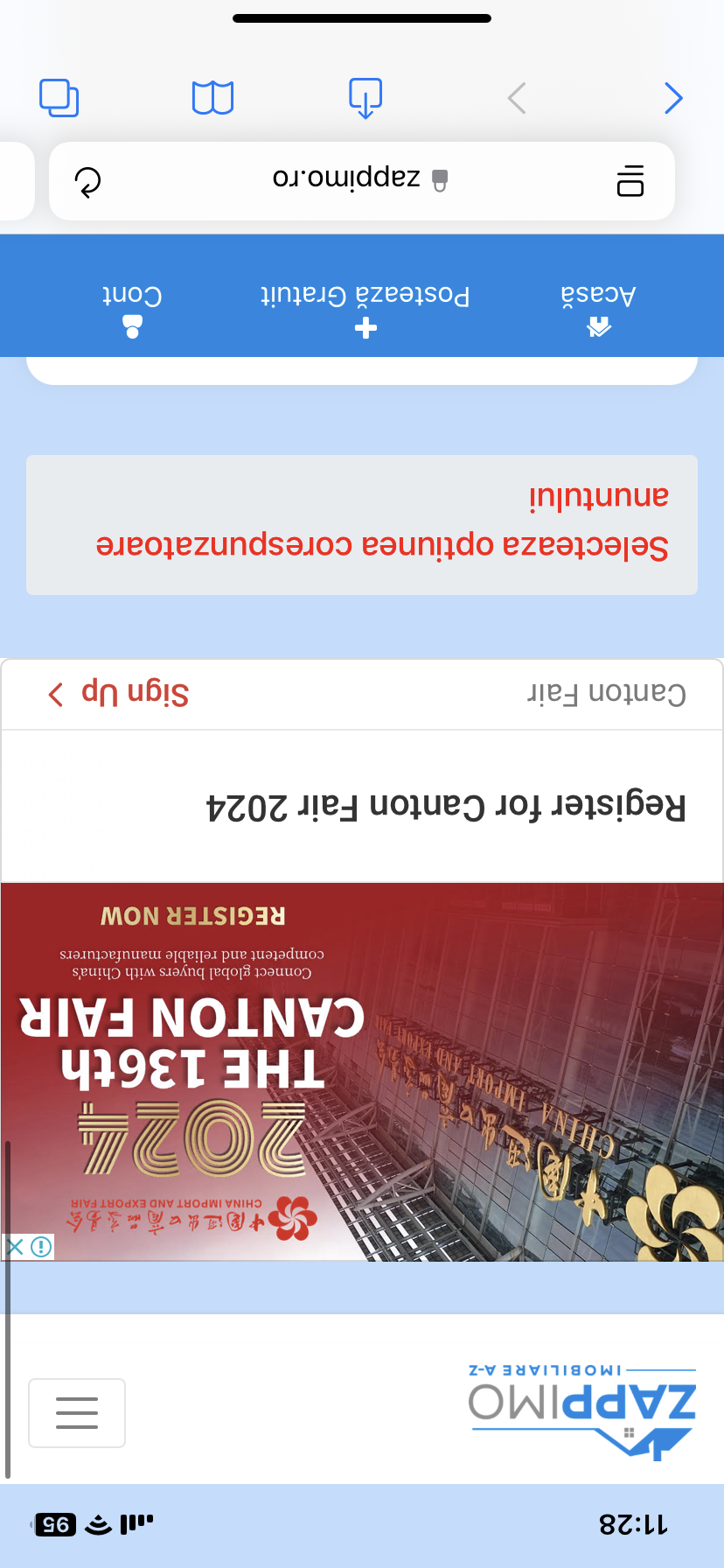Tap the Safari share icon

[x=365, y=98]
